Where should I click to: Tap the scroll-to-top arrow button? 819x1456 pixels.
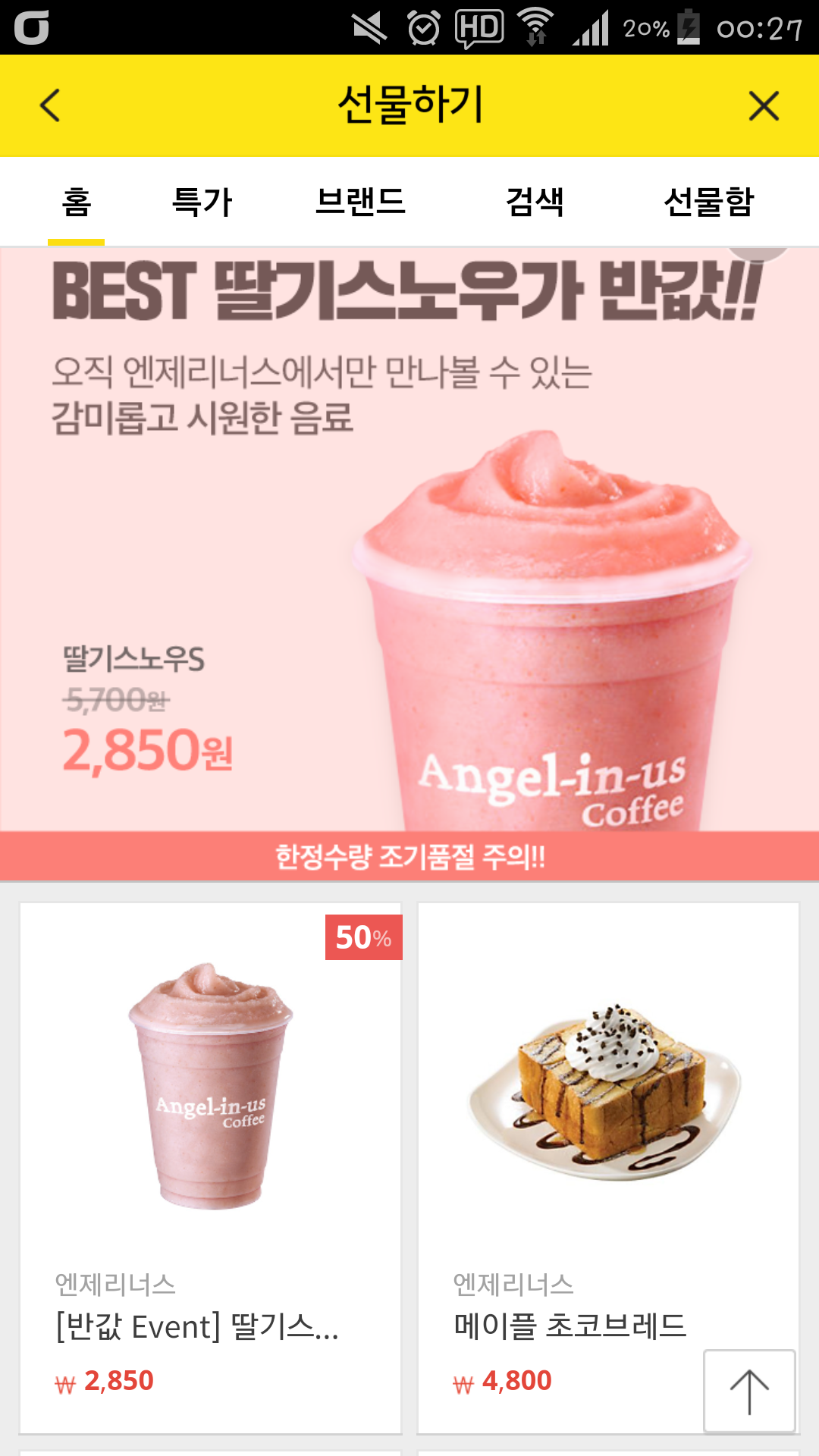pos(749,1391)
